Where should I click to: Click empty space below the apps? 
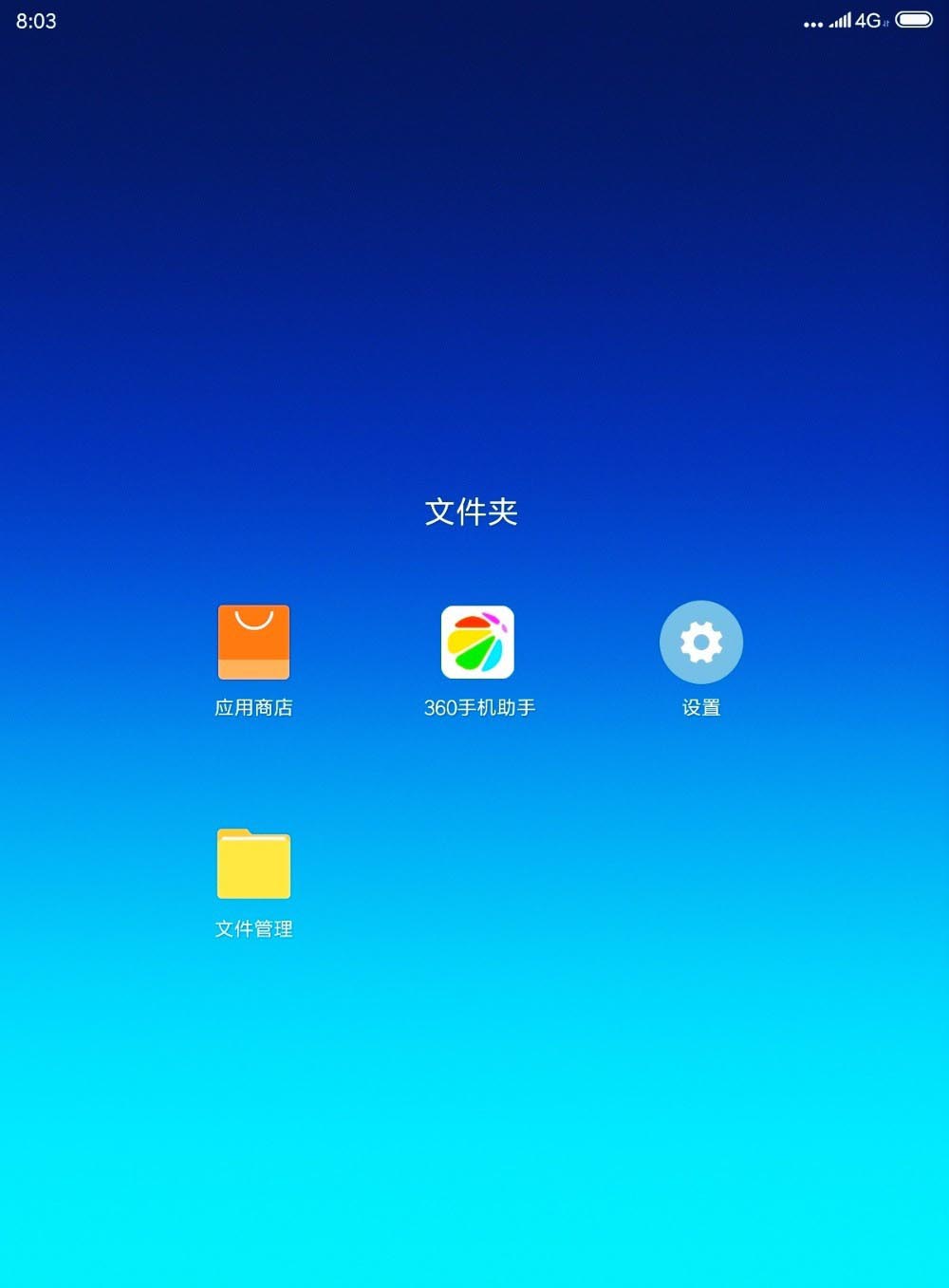coord(474,1092)
